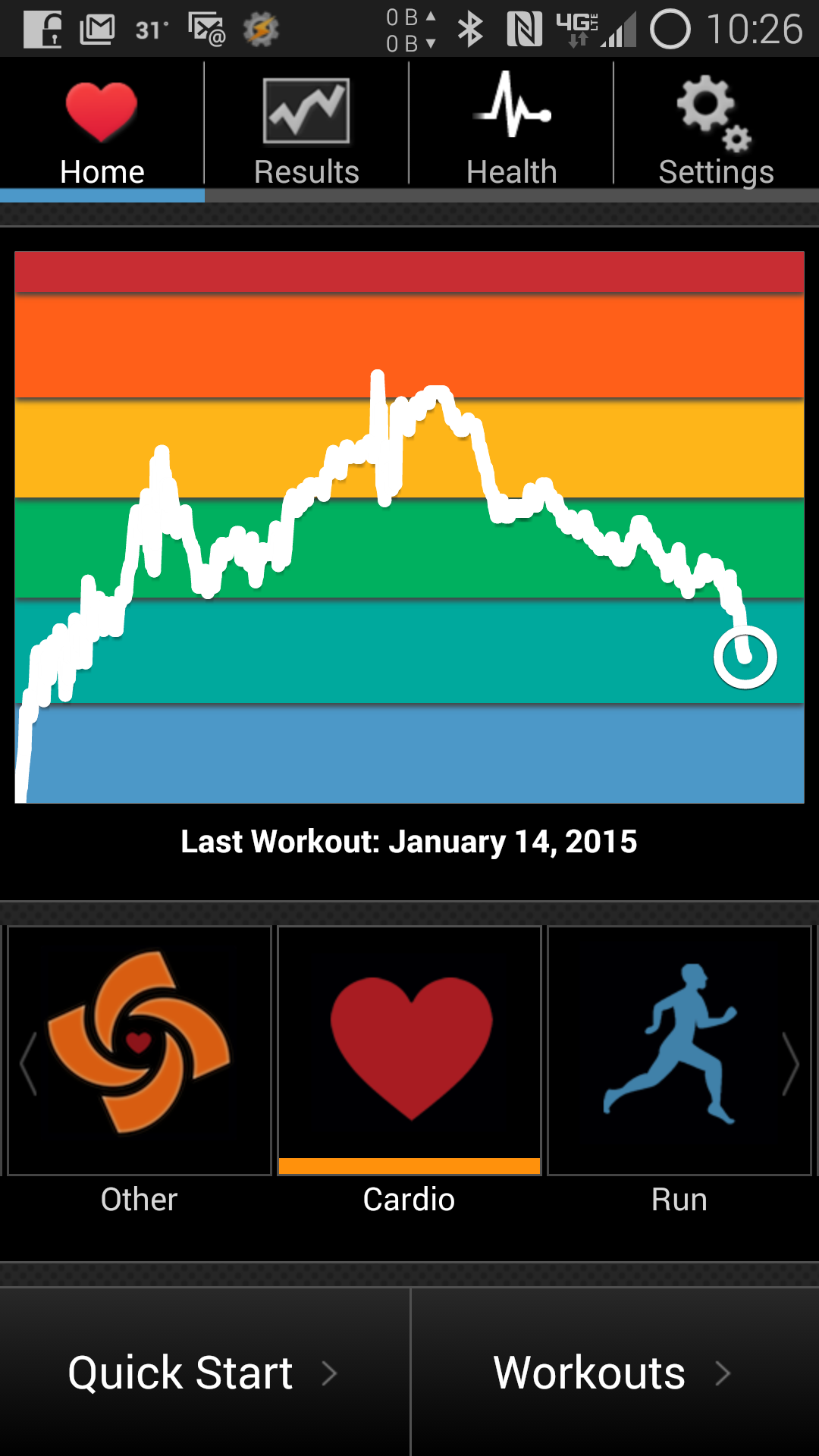Pick the Run workout type

[x=679, y=1050]
